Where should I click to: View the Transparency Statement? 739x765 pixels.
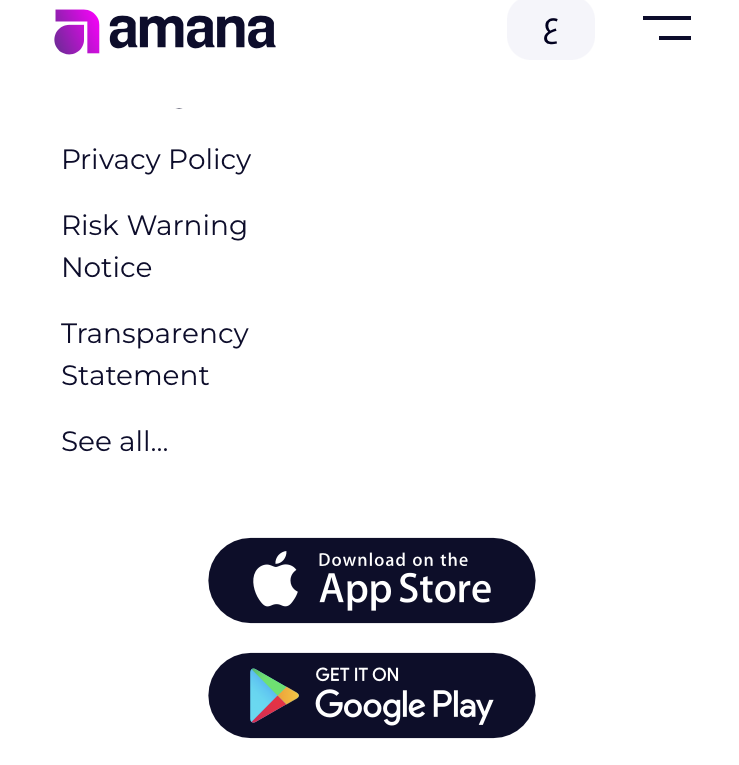(x=154, y=354)
